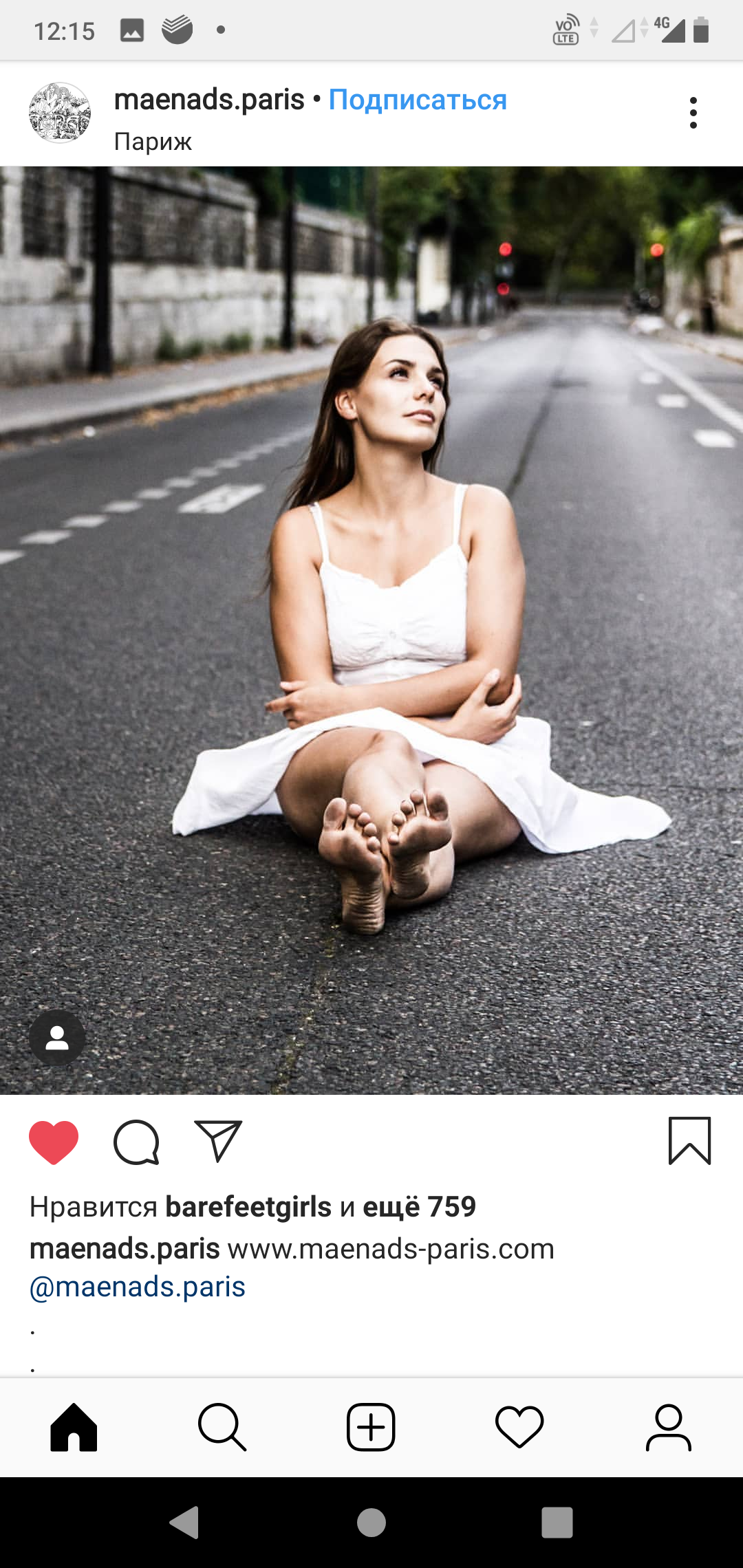Open barefeetgirls from the likes line
Image resolution: width=743 pixels, height=1568 pixels.
pyautogui.click(x=248, y=1207)
